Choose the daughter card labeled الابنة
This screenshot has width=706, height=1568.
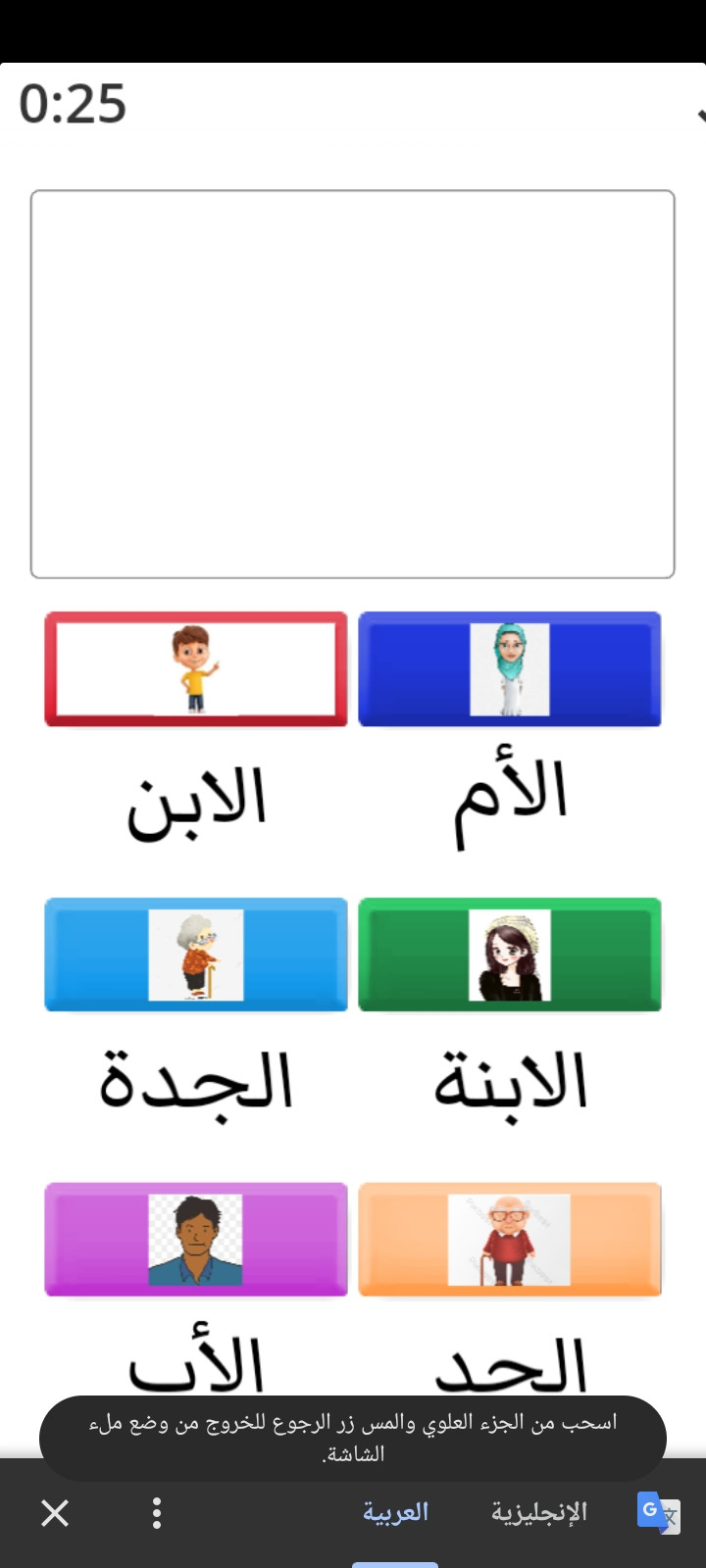(x=510, y=955)
